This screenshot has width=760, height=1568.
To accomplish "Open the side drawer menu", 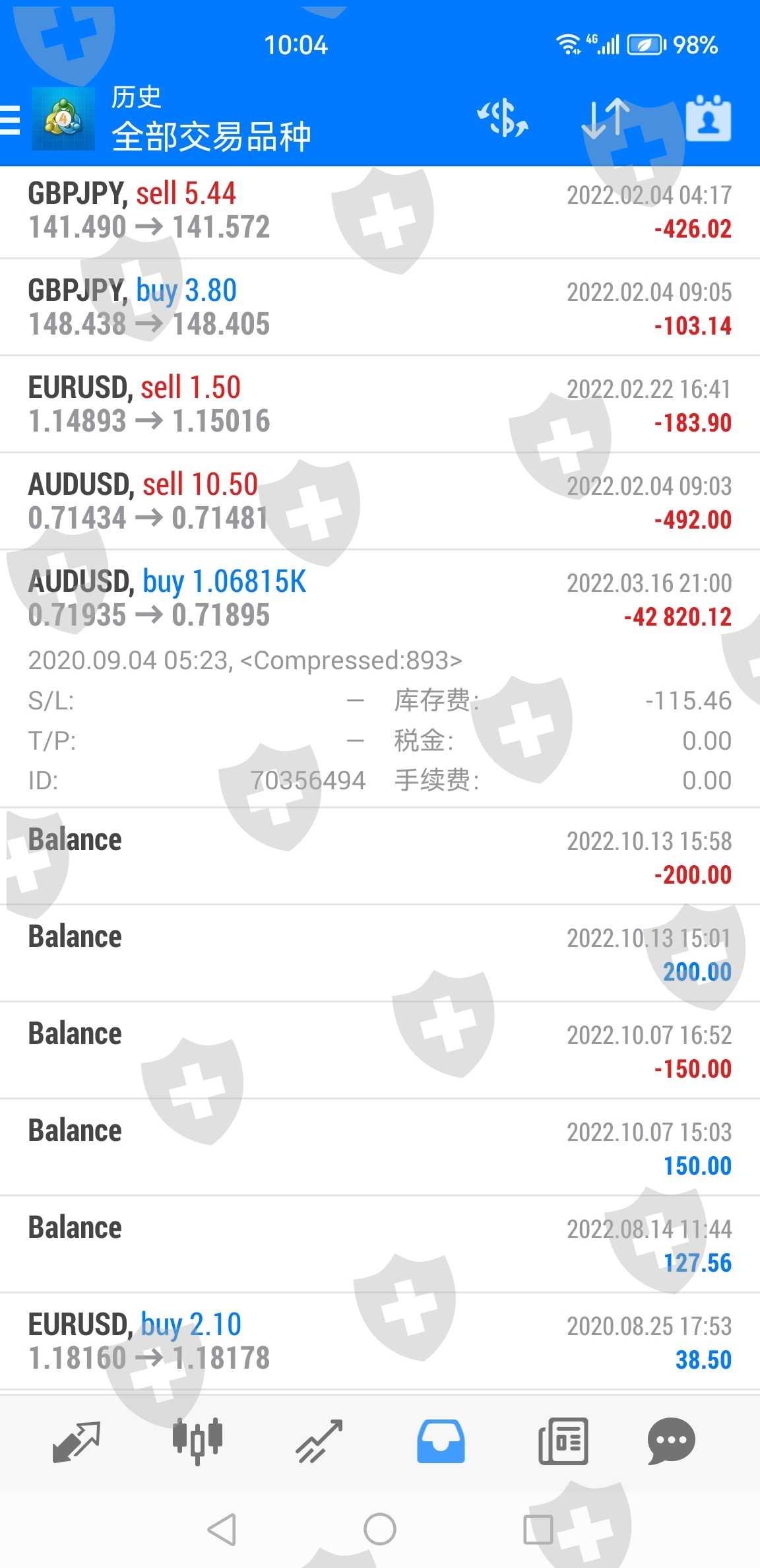I will (x=11, y=120).
